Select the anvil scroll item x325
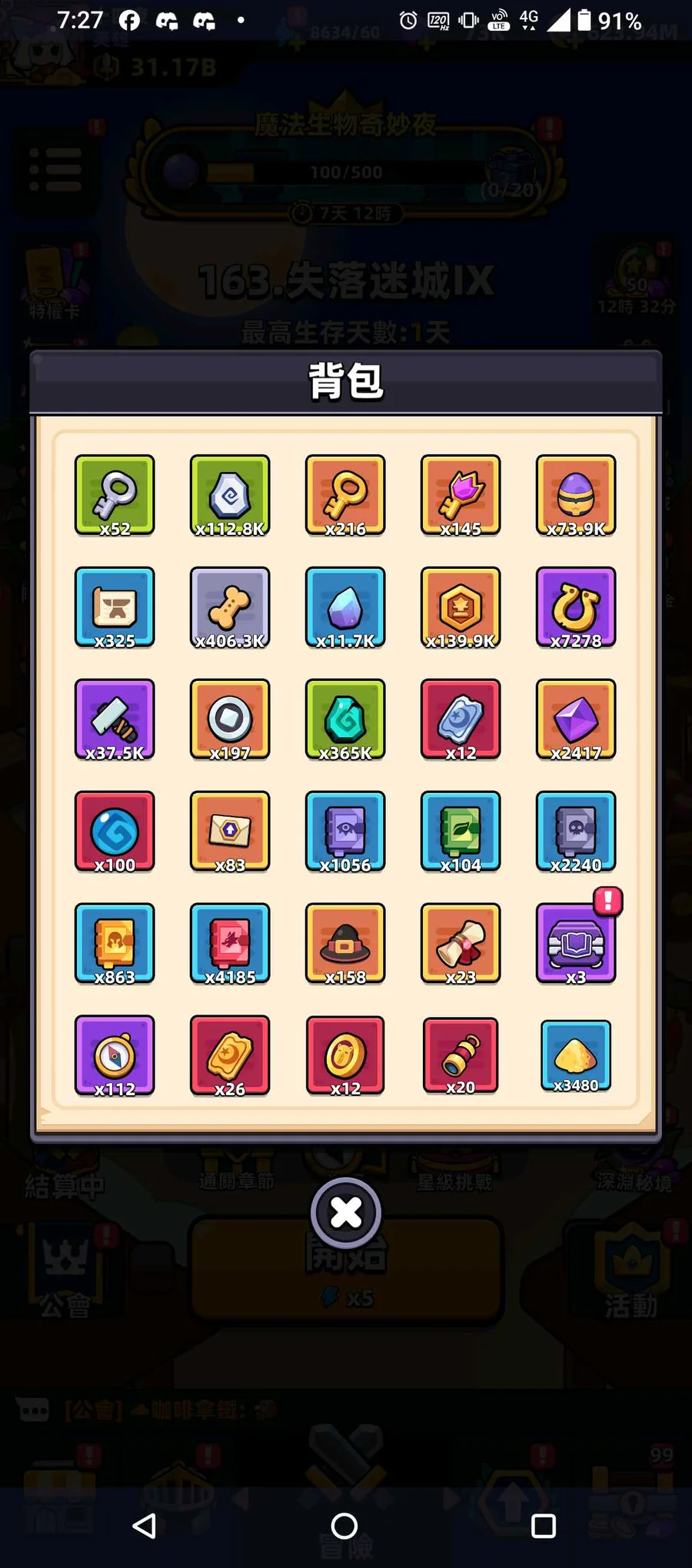The width and height of the screenshot is (692, 1568). (115, 606)
